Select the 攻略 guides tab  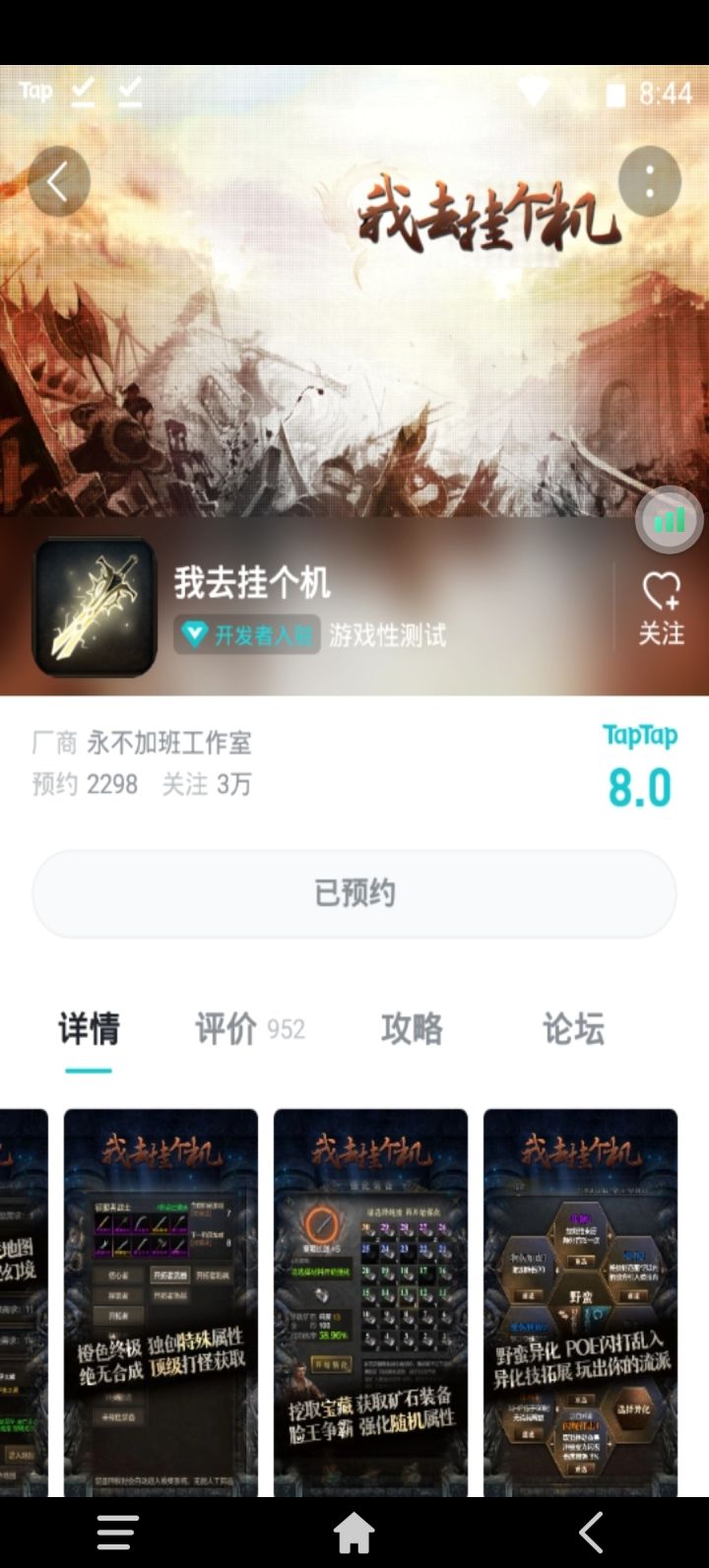click(x=412, y=1028)
